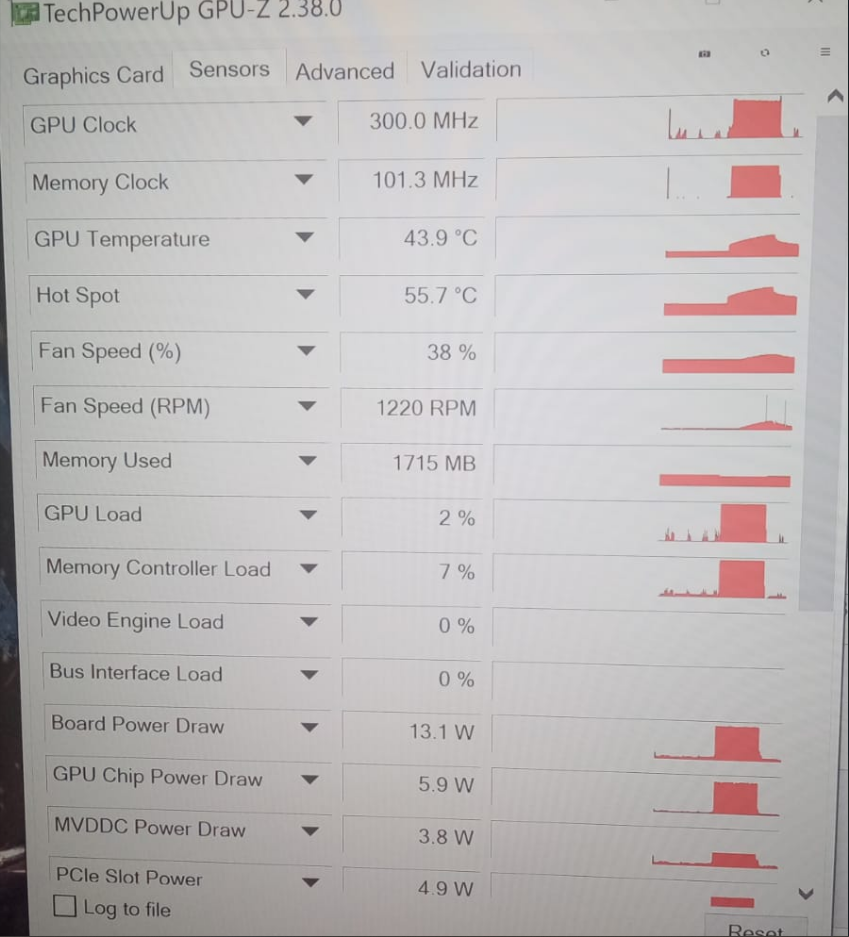
Task: Open the Video Engine Load dropdown
Action: 309,621
